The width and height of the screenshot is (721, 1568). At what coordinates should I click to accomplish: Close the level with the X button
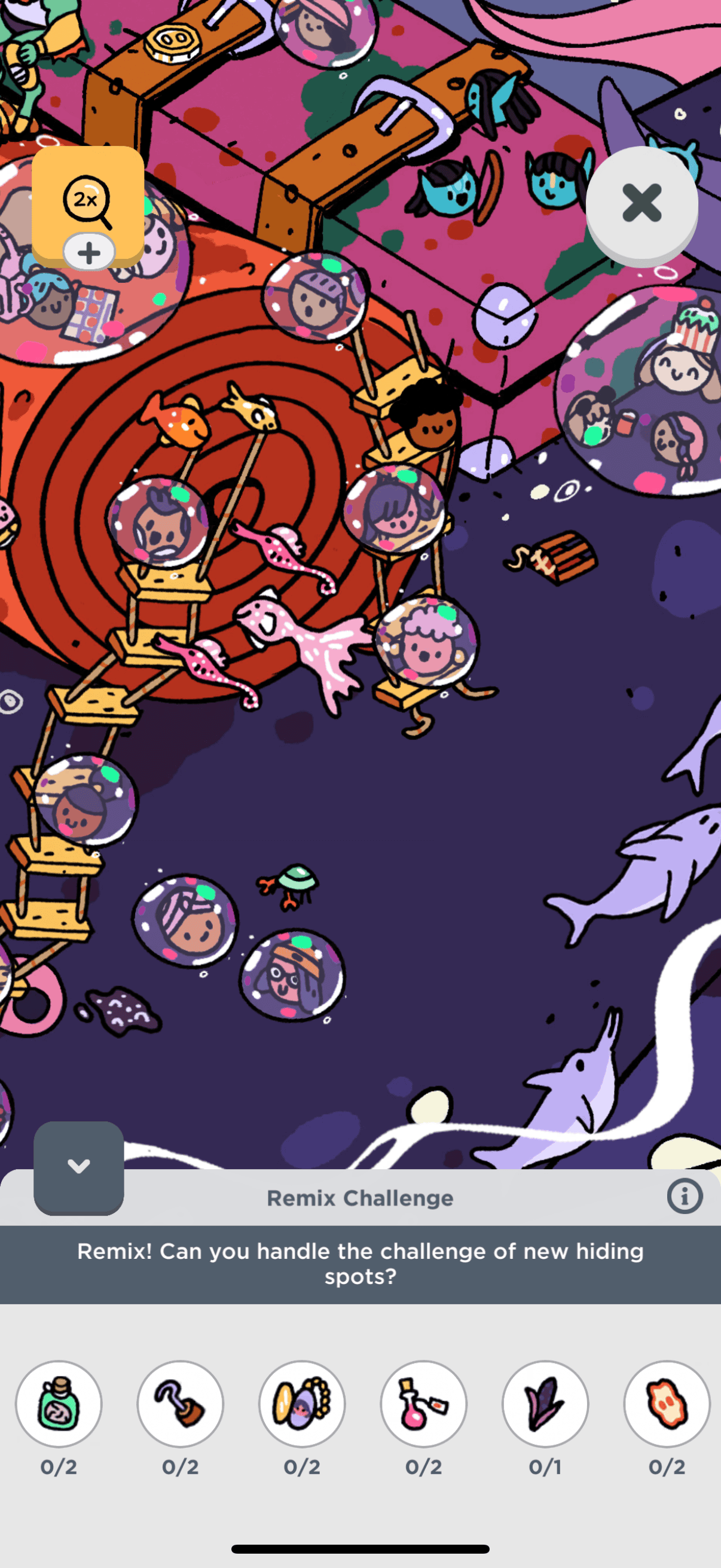(641, 203)
